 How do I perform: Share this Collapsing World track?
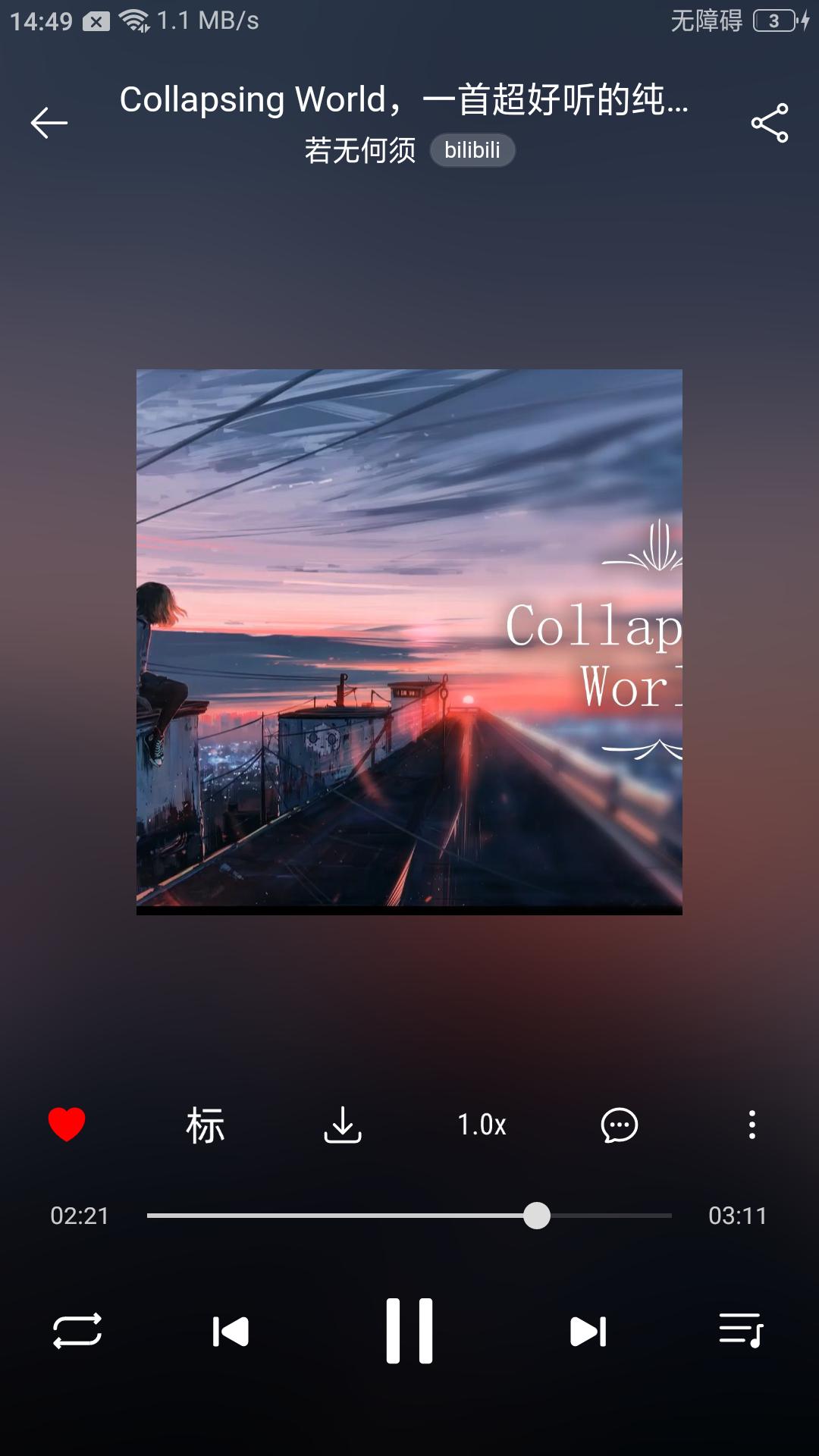click(x=770, y=123)
